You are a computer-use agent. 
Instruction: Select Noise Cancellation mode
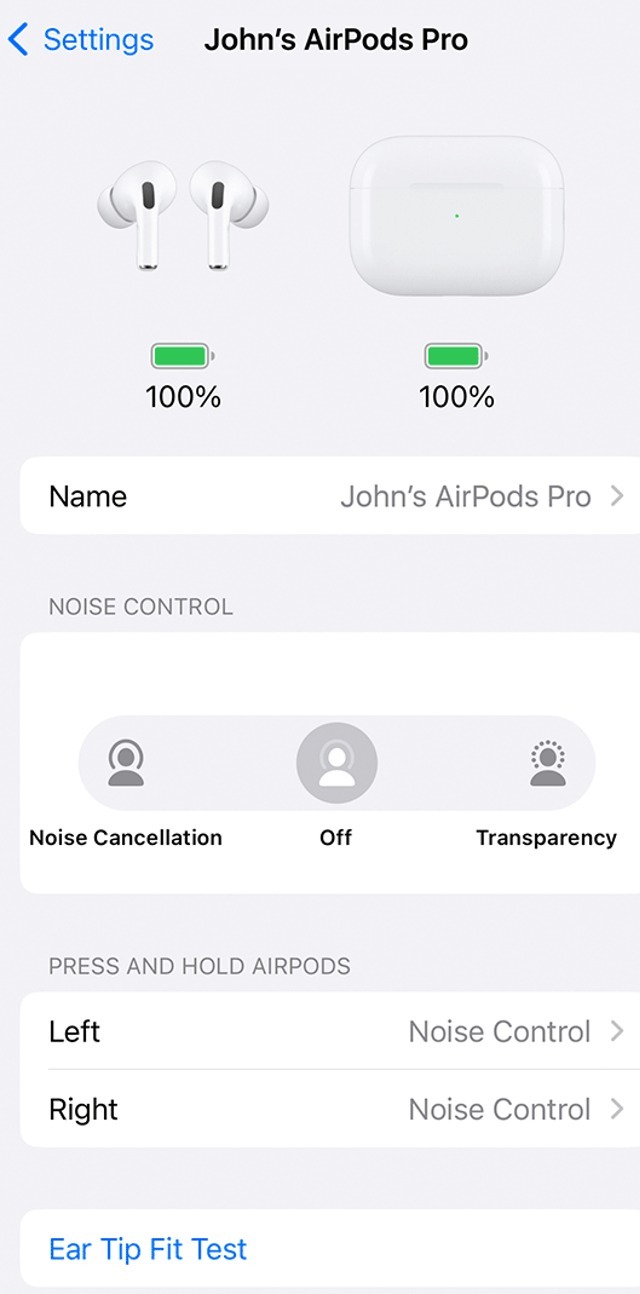[x=126, y=765]
